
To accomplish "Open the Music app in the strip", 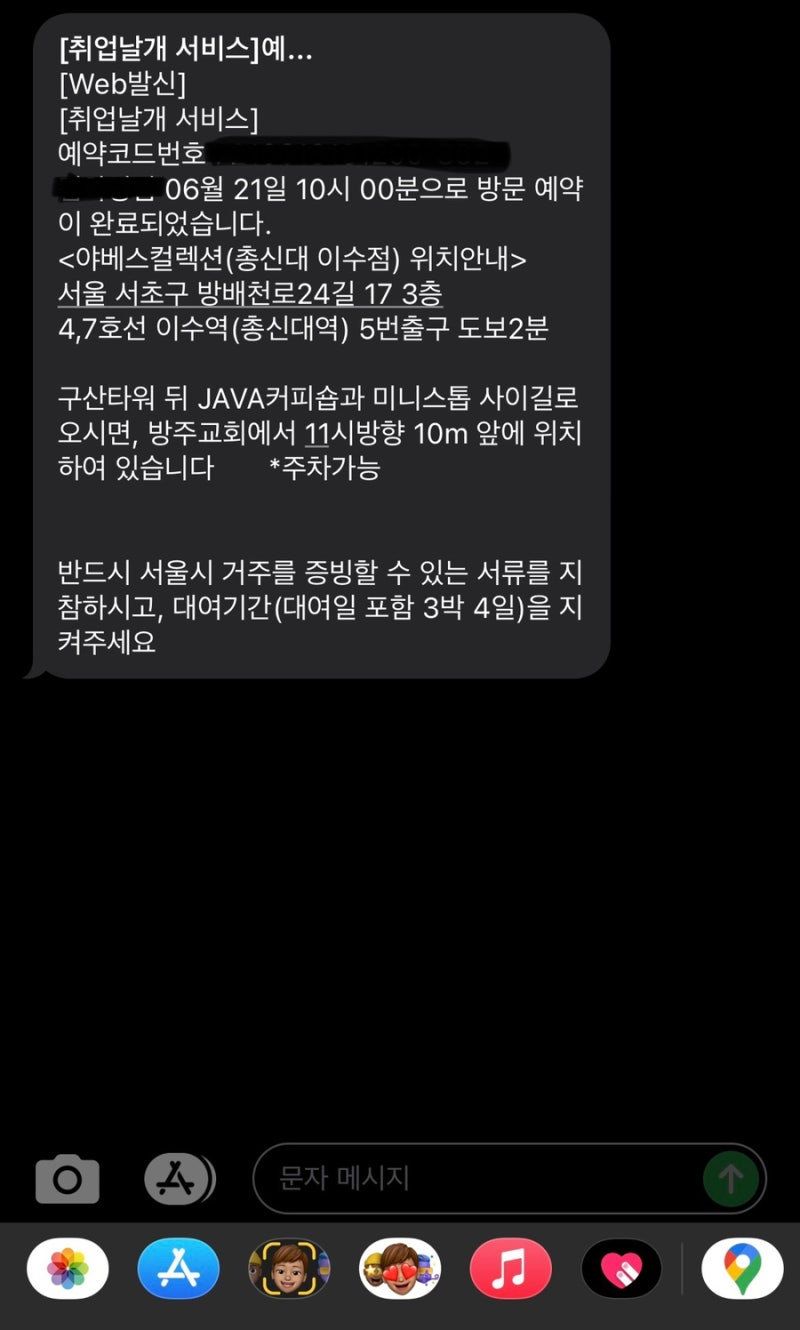I will tap(510, 1268).
